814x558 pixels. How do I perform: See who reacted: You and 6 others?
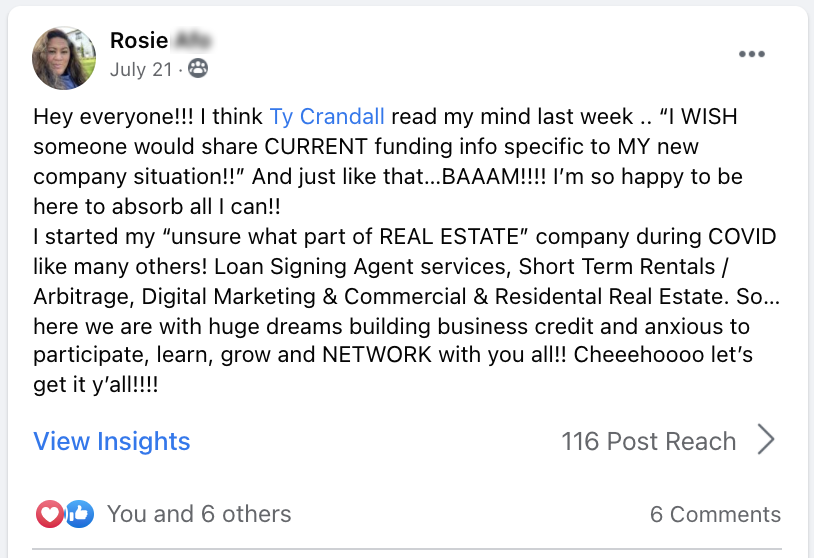pyautogui.click(x=198, y=514)
